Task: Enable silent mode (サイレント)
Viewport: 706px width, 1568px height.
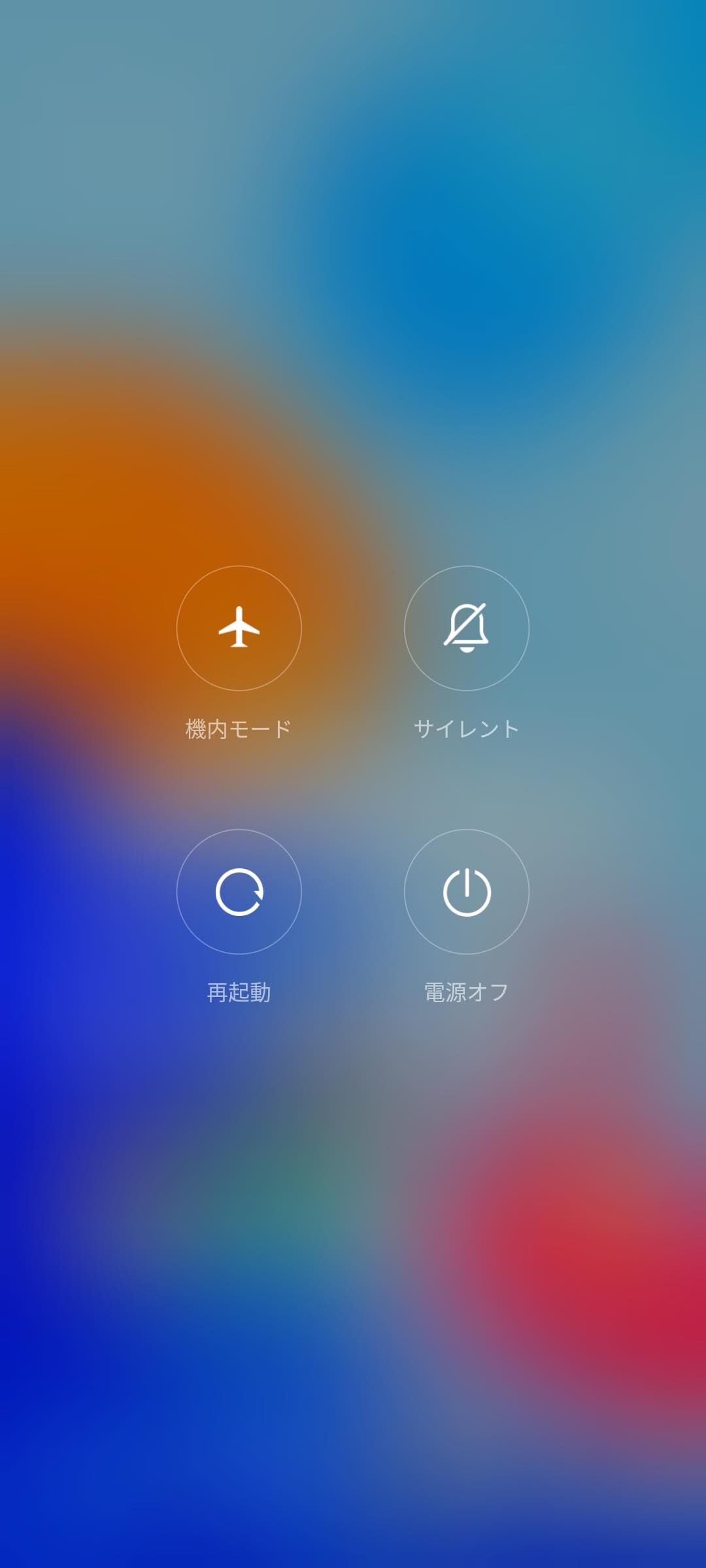Action: [x=466, y=628]
